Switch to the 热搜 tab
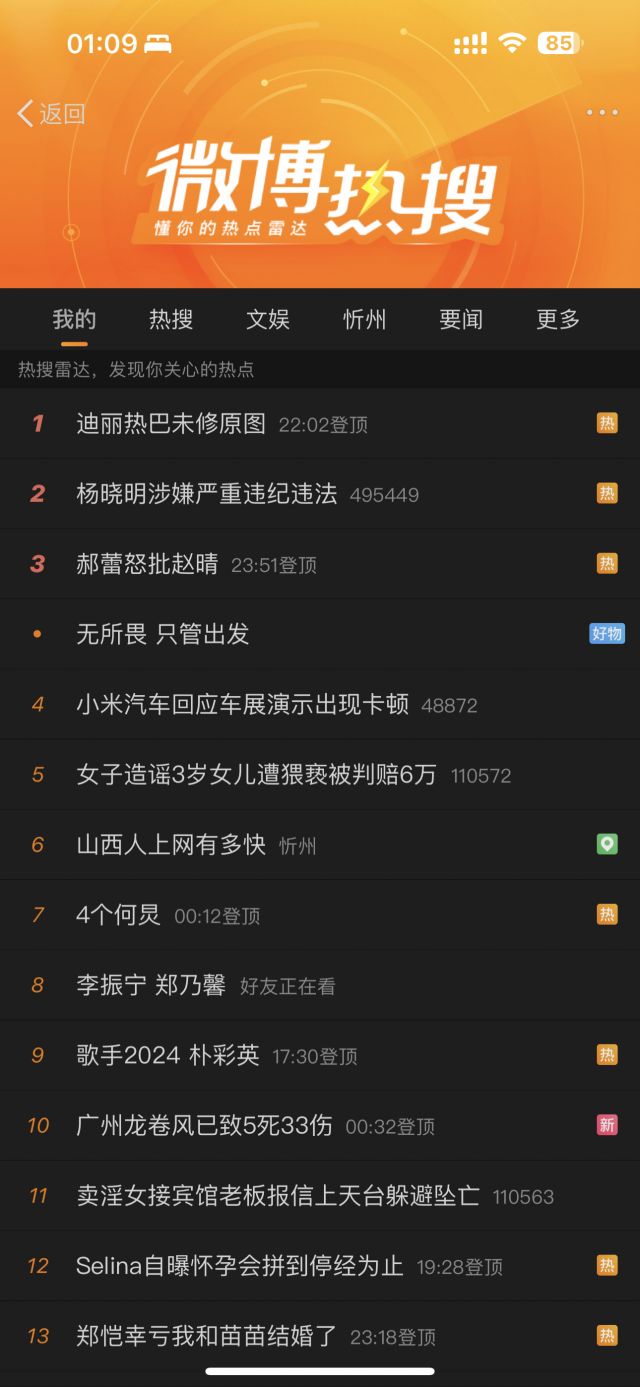Viewport: 640px width, 1387px height. 171,320
